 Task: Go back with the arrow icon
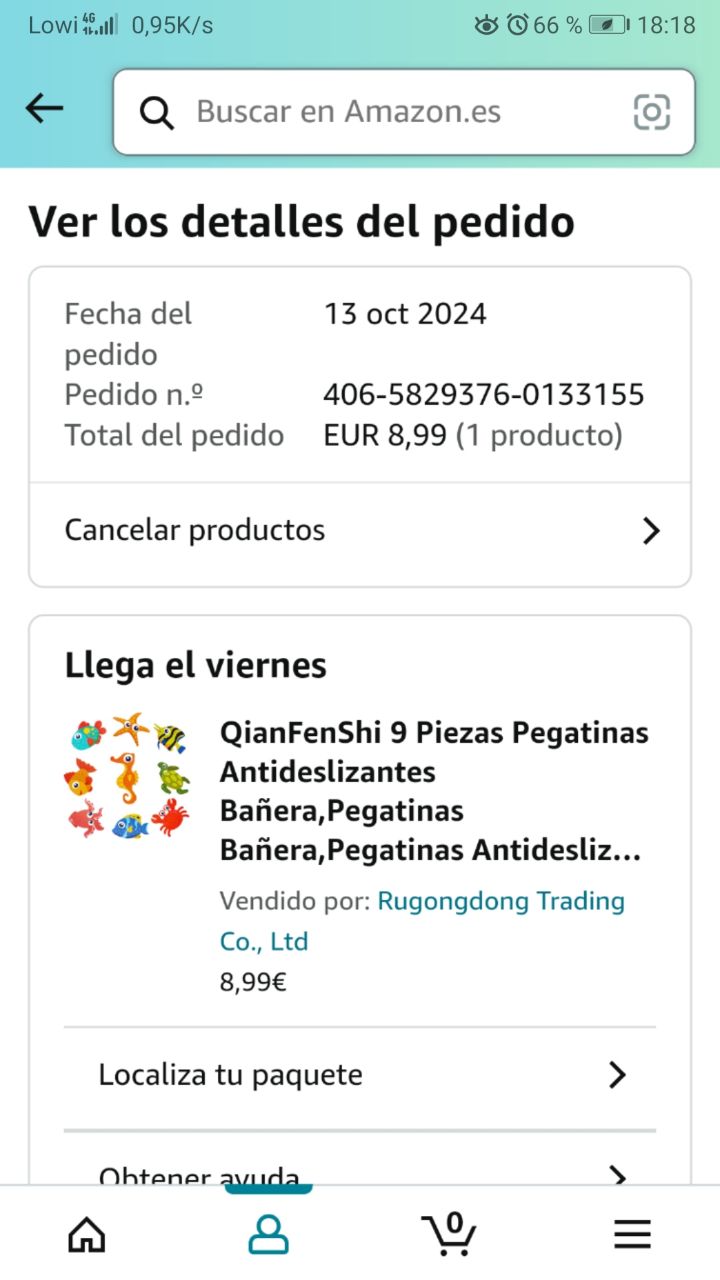(x=45, y=109)
